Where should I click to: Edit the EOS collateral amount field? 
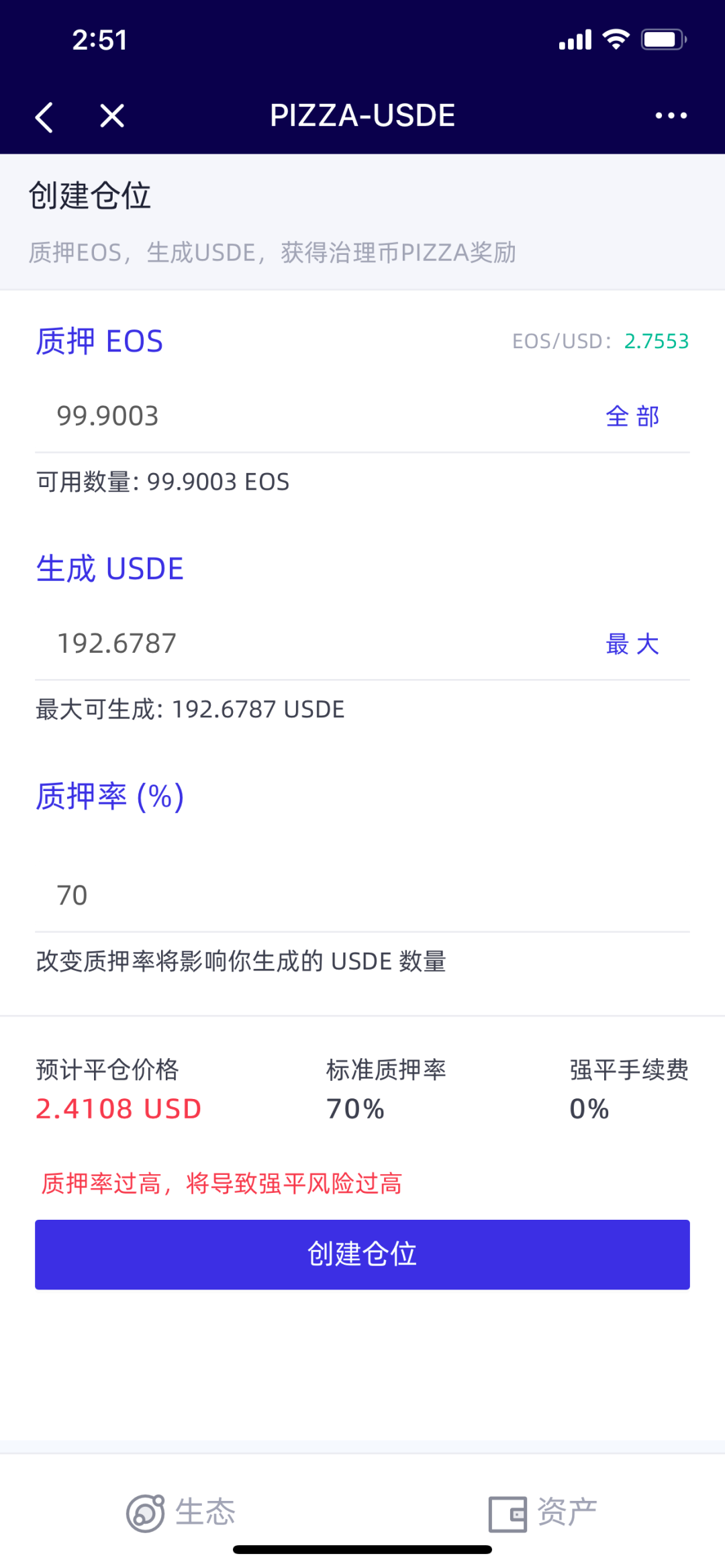pos(316,417)
